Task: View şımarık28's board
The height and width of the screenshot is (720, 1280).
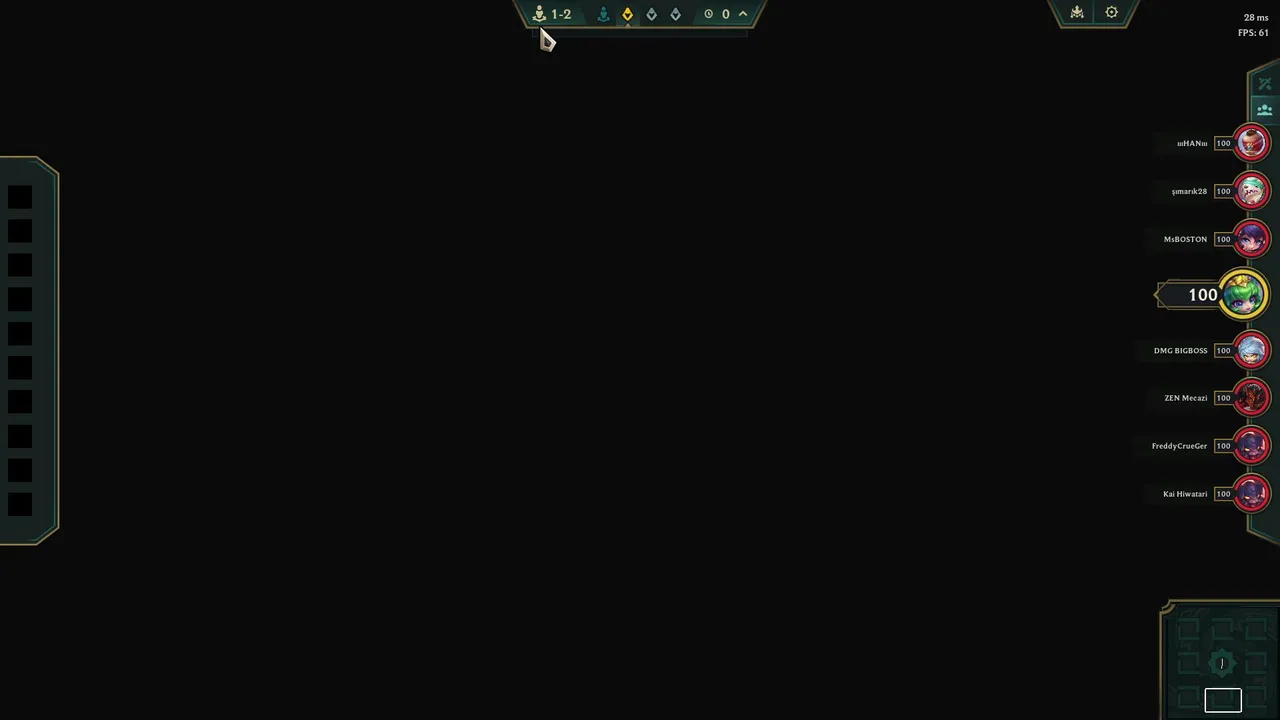Action: pos(1251,191)
